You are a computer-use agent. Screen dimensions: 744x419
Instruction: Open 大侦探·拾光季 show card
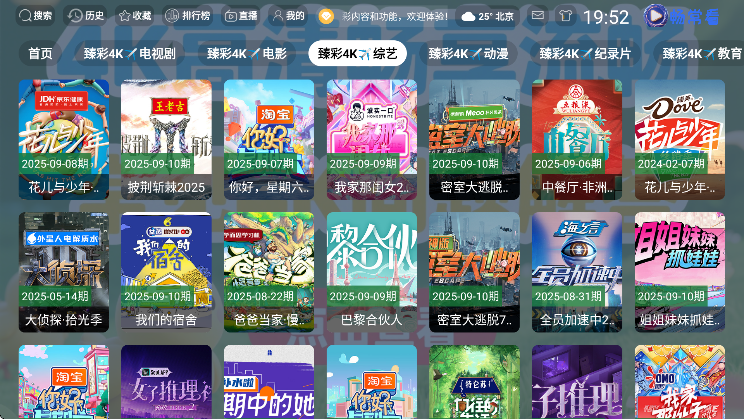pos(64,272)
